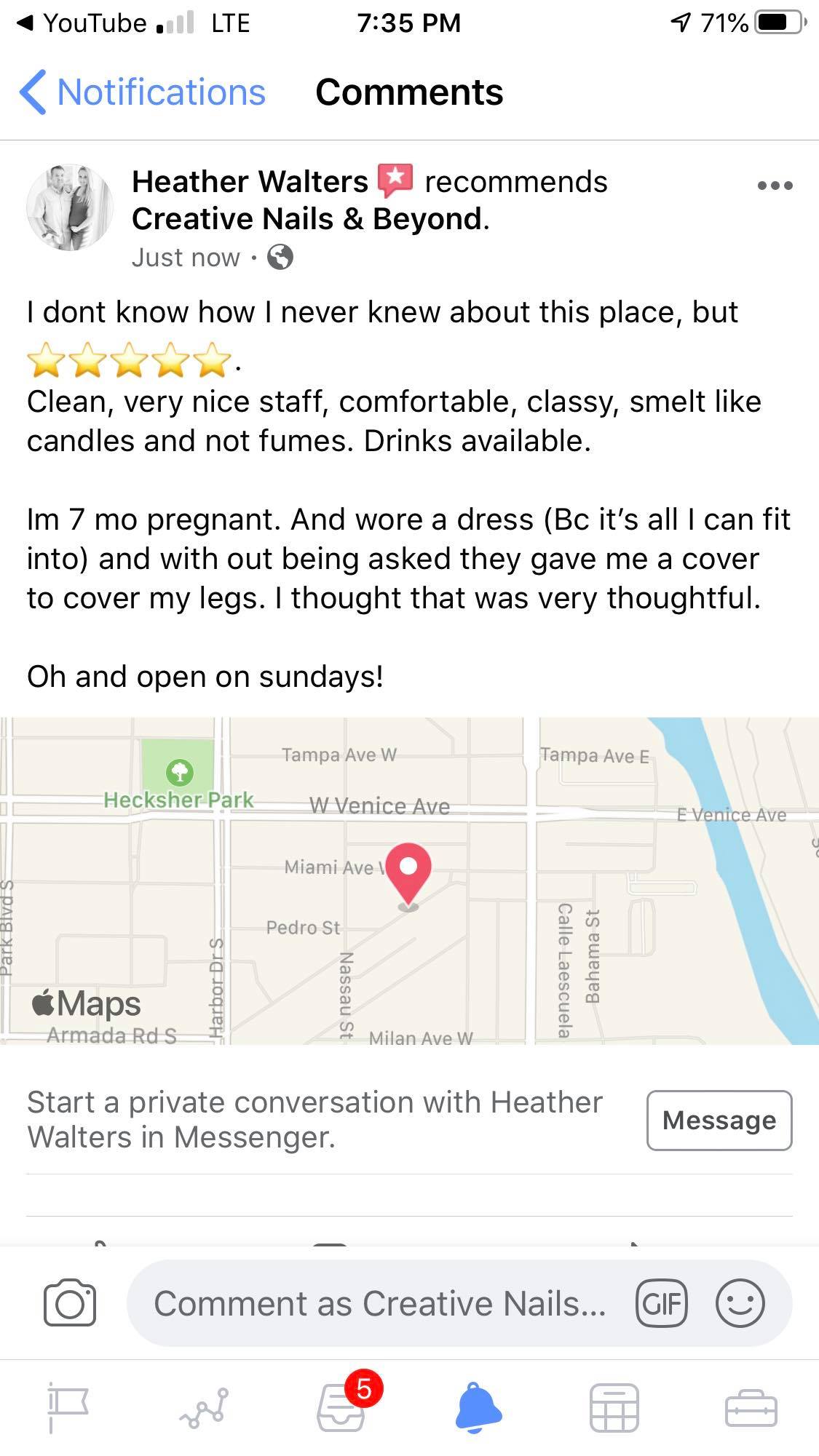This screenshot has width=819, height=1456.
Task: Attach a photo with the camera icon
Action: point(70,1303)
